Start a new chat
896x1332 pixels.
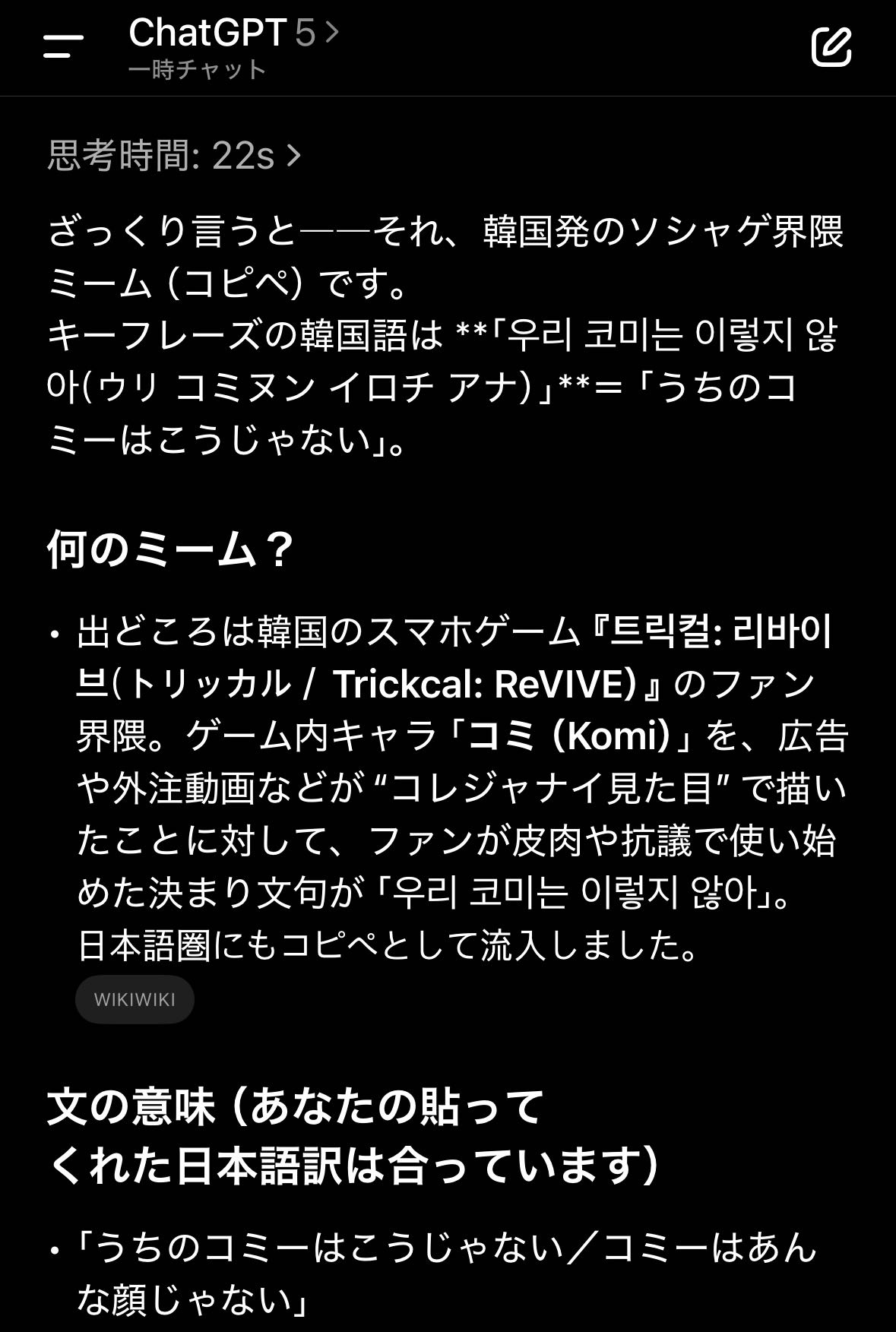[831, 46]
